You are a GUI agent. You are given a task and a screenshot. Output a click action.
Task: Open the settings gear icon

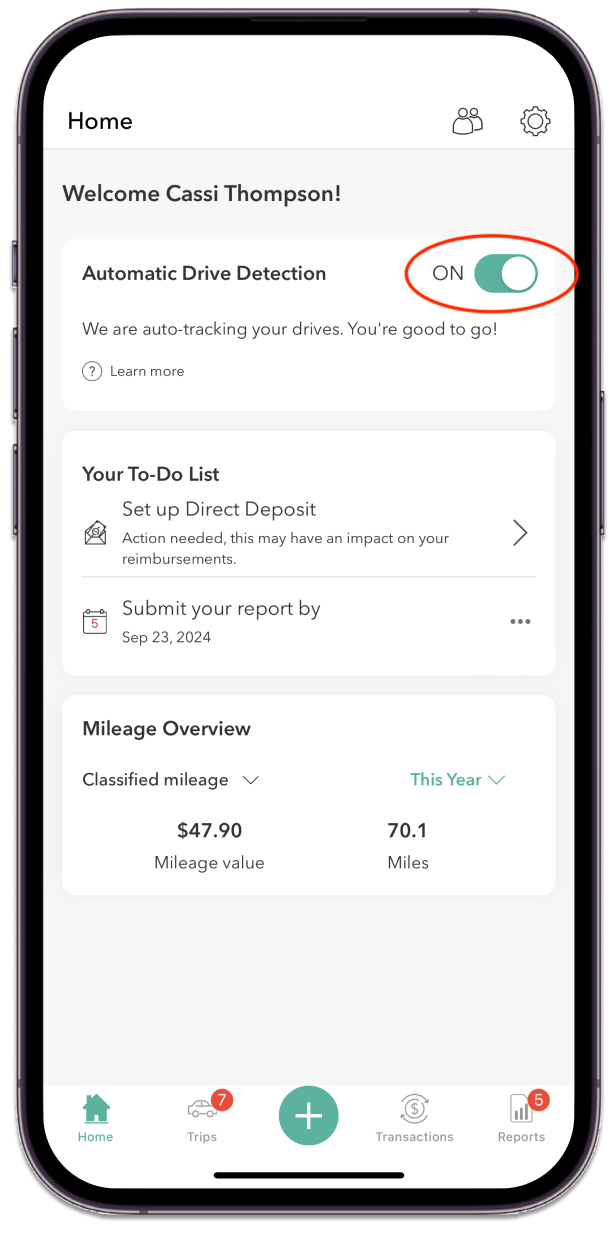535,122
